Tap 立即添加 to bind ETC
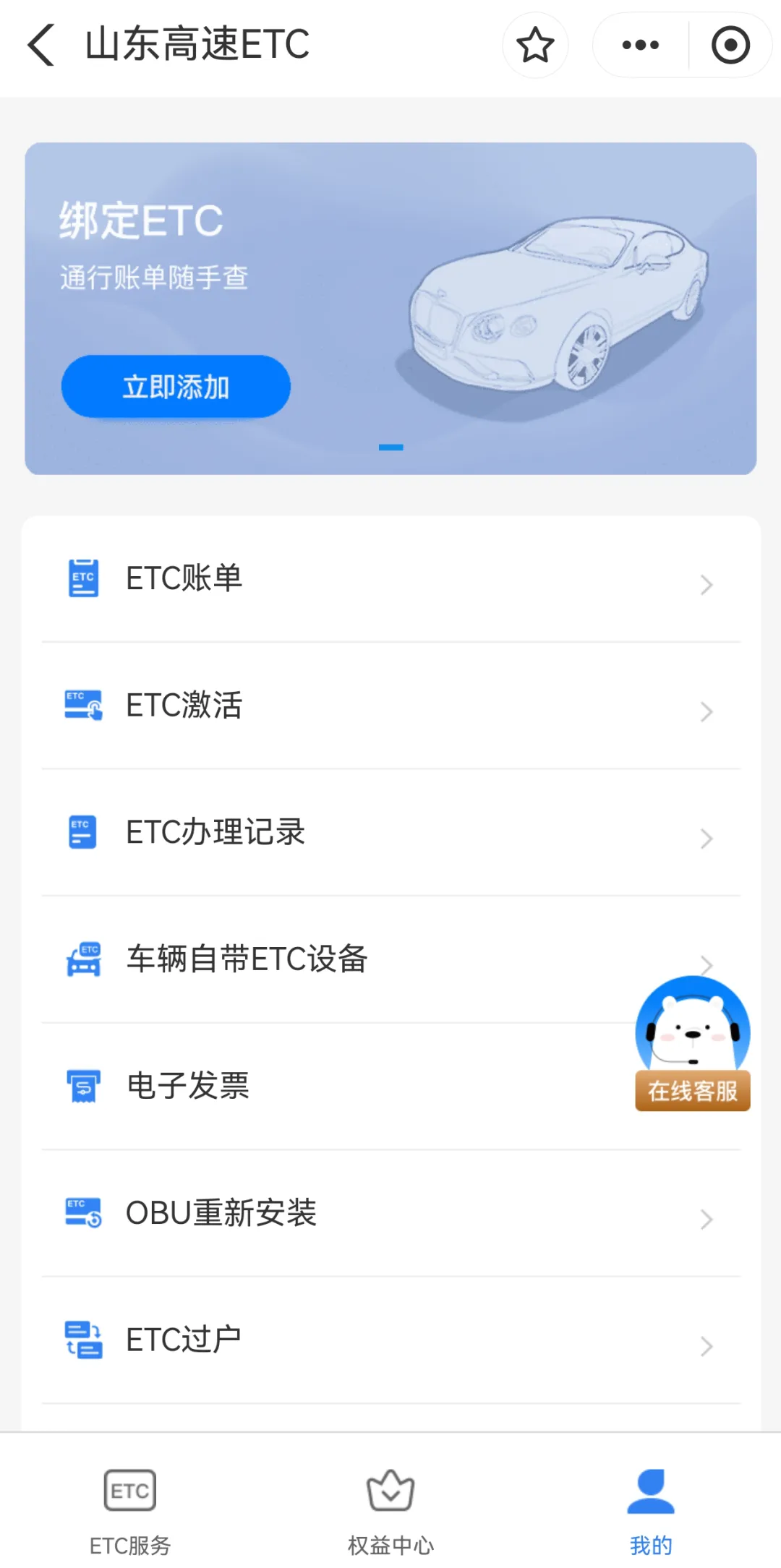 tap(176, 387)
